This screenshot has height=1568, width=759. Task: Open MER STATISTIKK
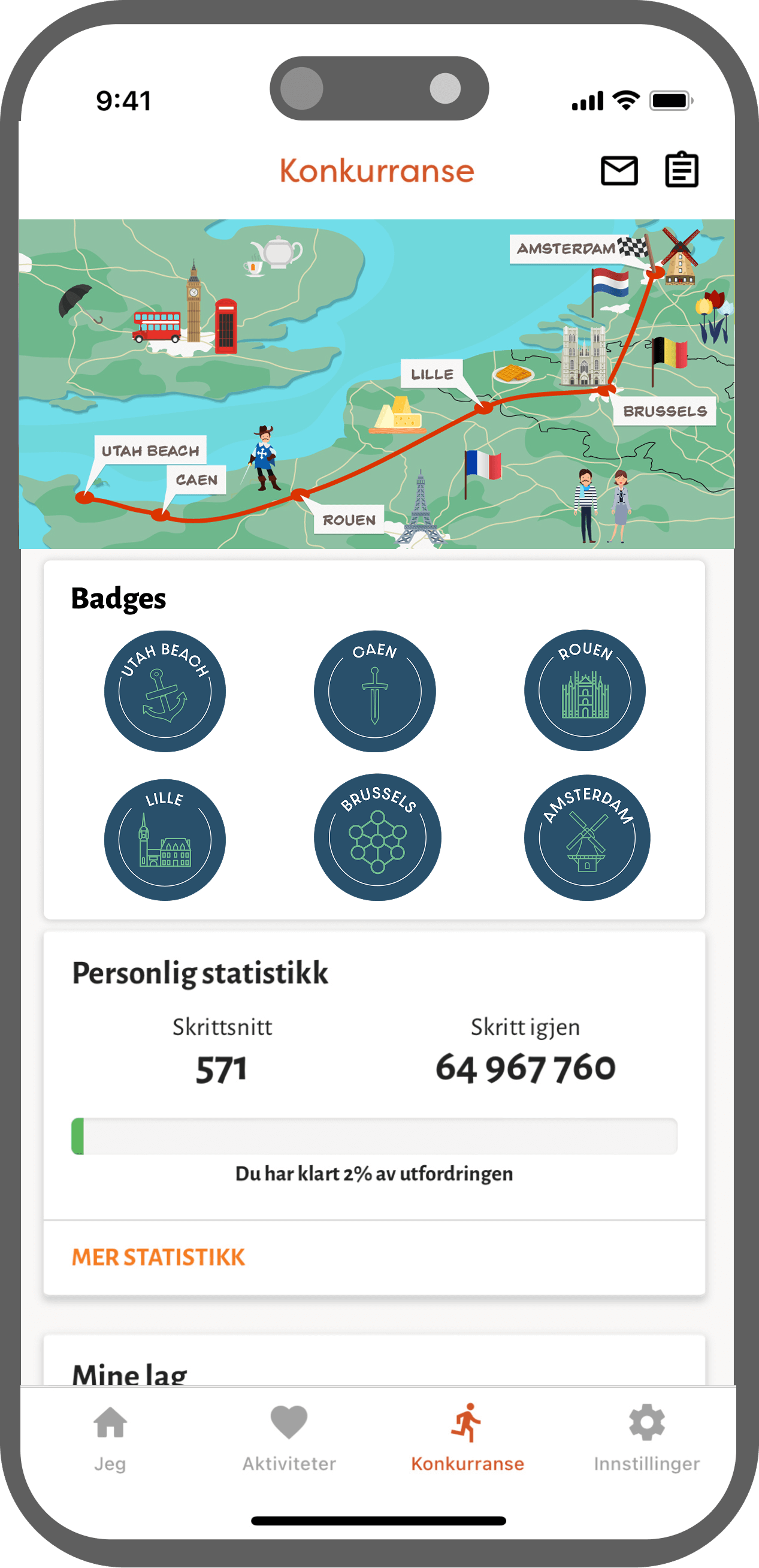click(159, 1258)
